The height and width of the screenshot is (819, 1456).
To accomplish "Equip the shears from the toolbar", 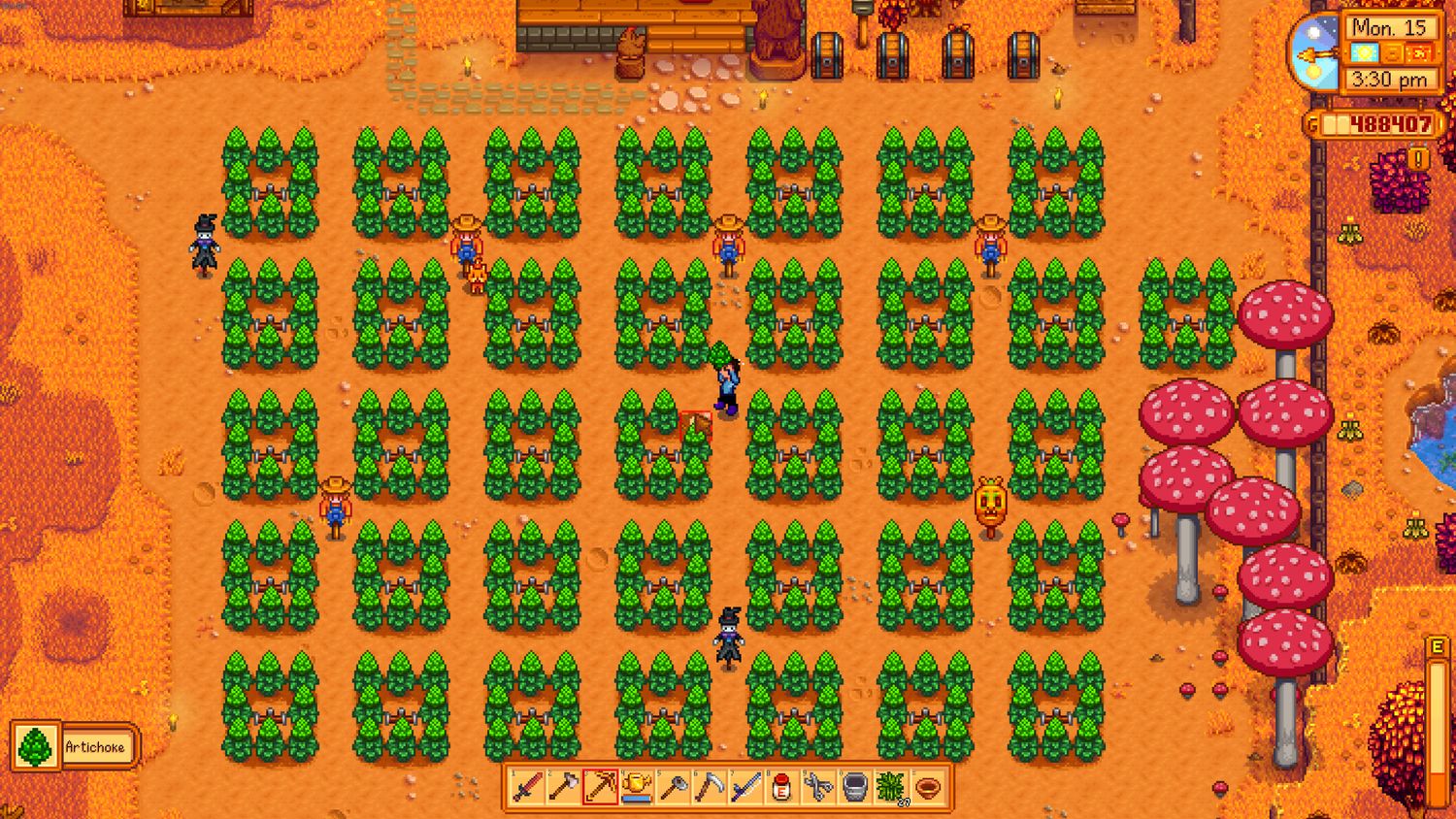I will tap(819, 787).
